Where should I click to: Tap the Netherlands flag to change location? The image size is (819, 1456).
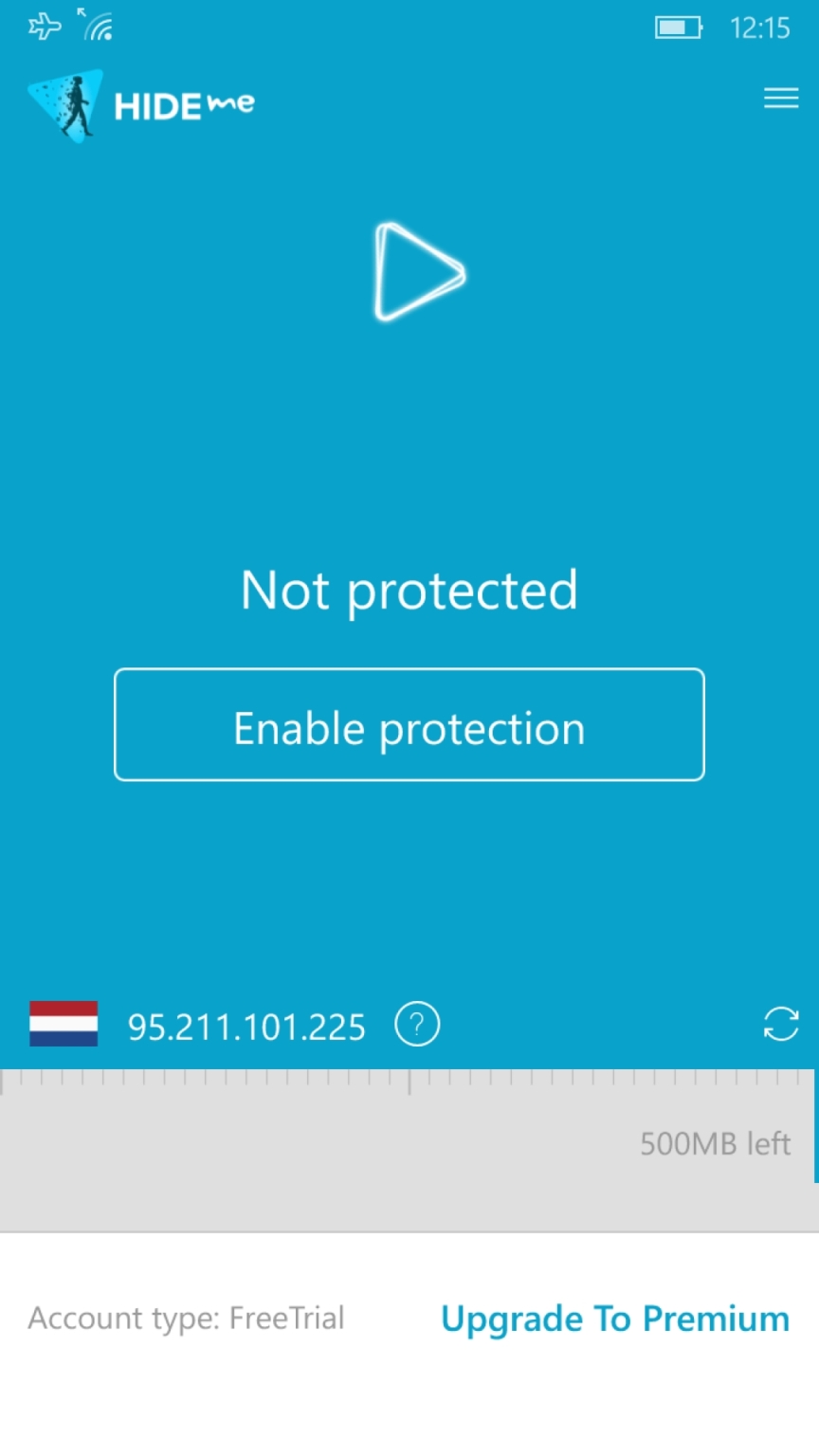pos(64,1024)
